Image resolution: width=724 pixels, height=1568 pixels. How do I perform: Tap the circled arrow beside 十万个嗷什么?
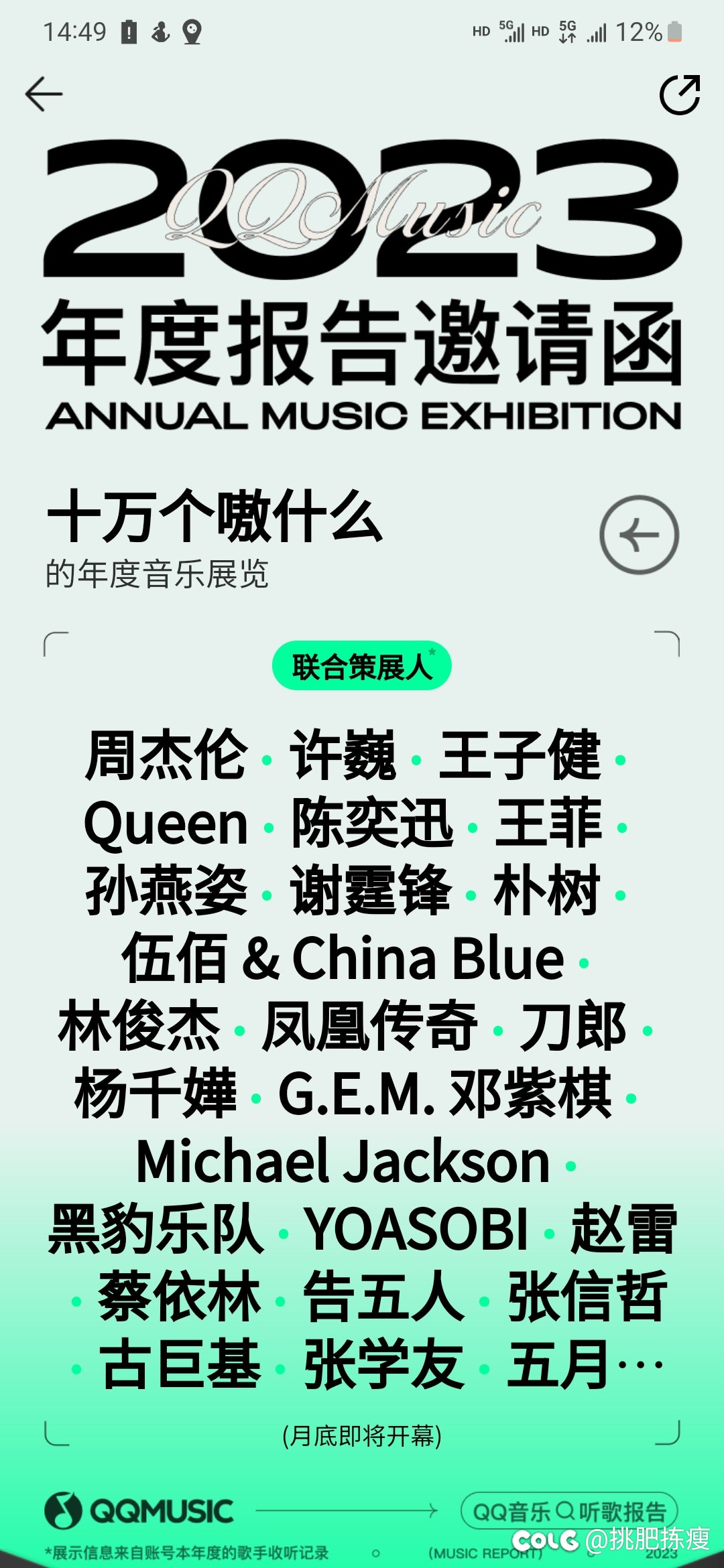[x=639, y=535]
